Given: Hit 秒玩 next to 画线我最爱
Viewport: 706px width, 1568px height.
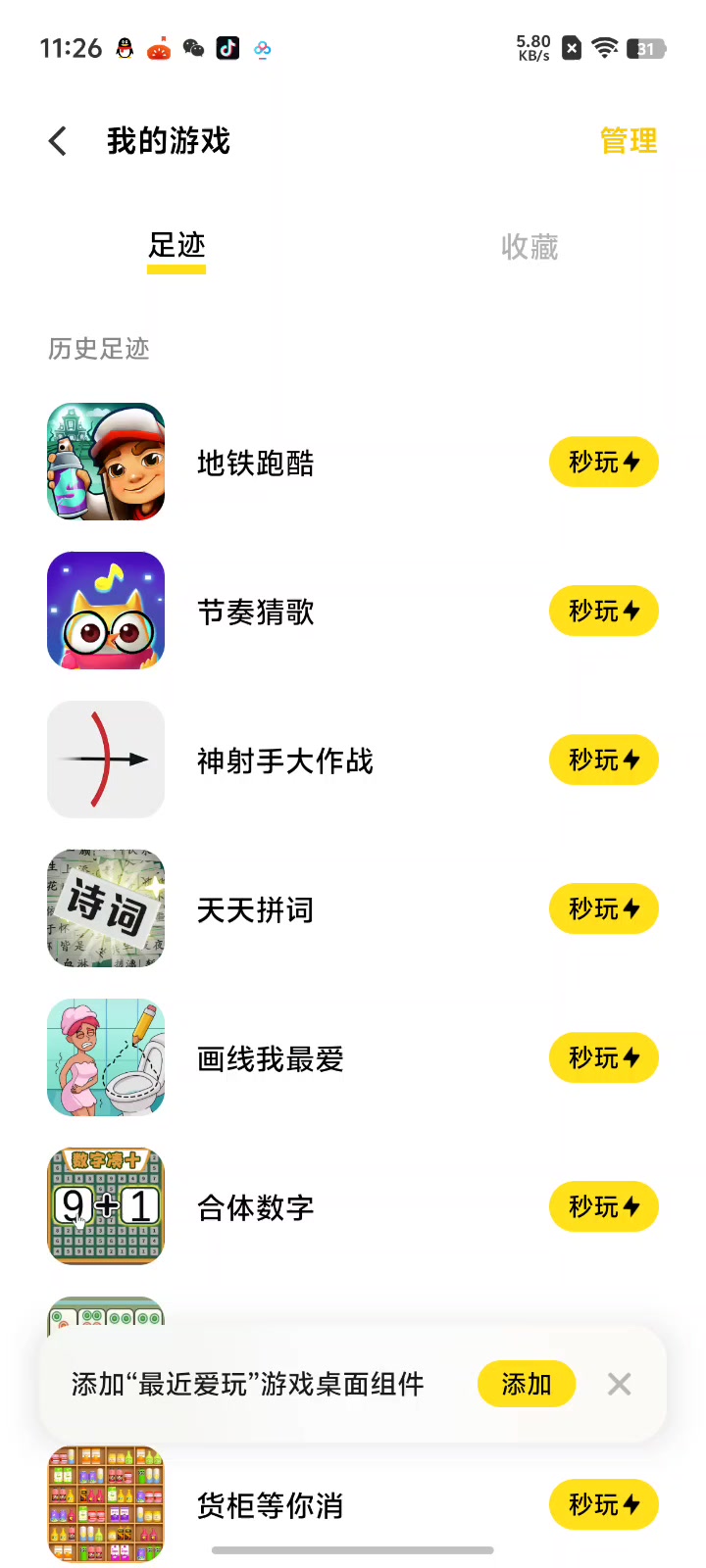Looking at the screenshot, I should pyautogui.click(x=603, y=1058).
